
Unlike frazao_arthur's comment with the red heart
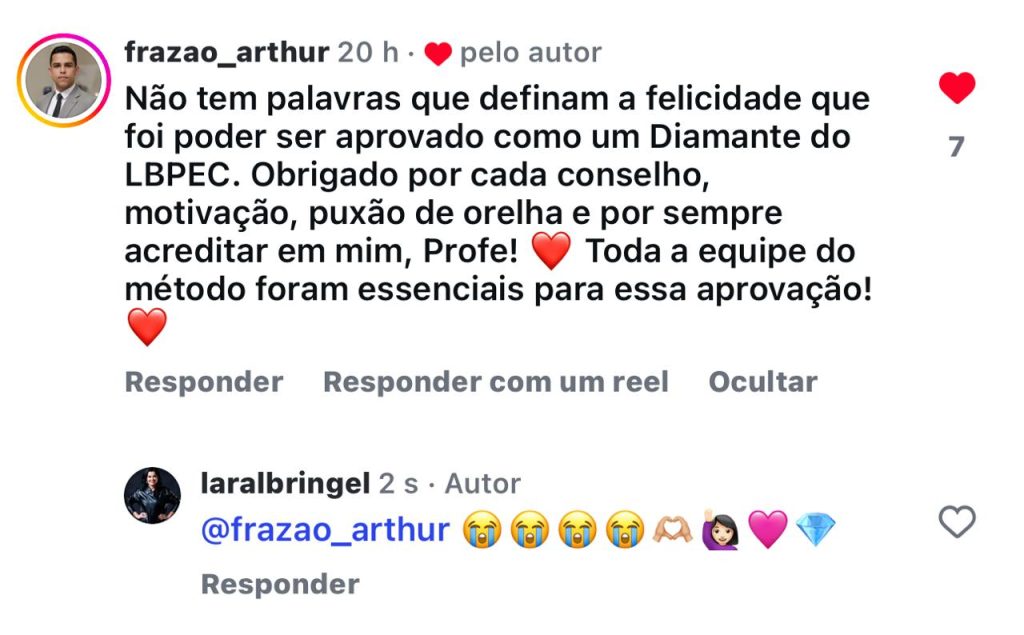point(957,89)
